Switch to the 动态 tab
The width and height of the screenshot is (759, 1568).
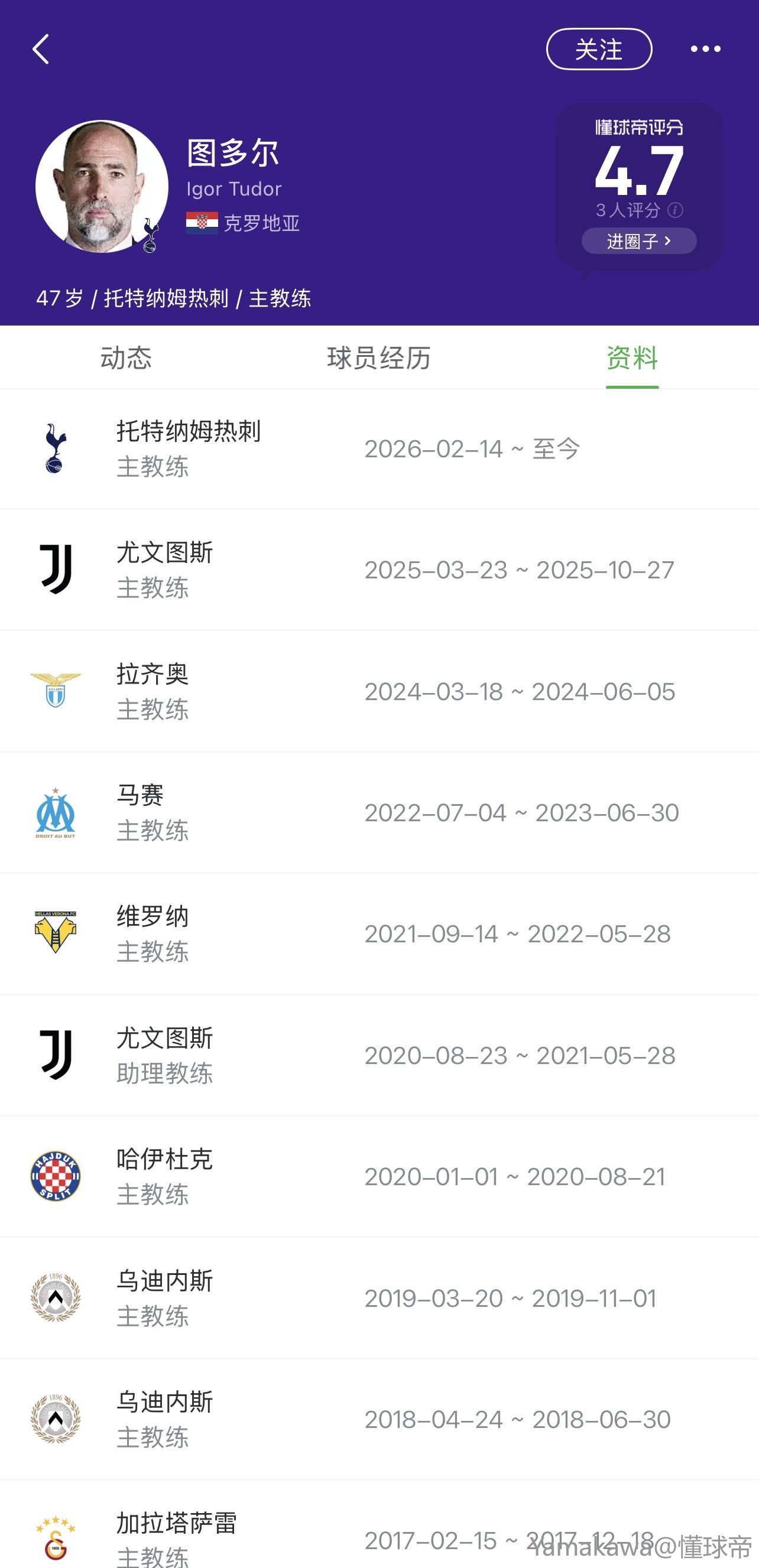[x=126, y=358]
